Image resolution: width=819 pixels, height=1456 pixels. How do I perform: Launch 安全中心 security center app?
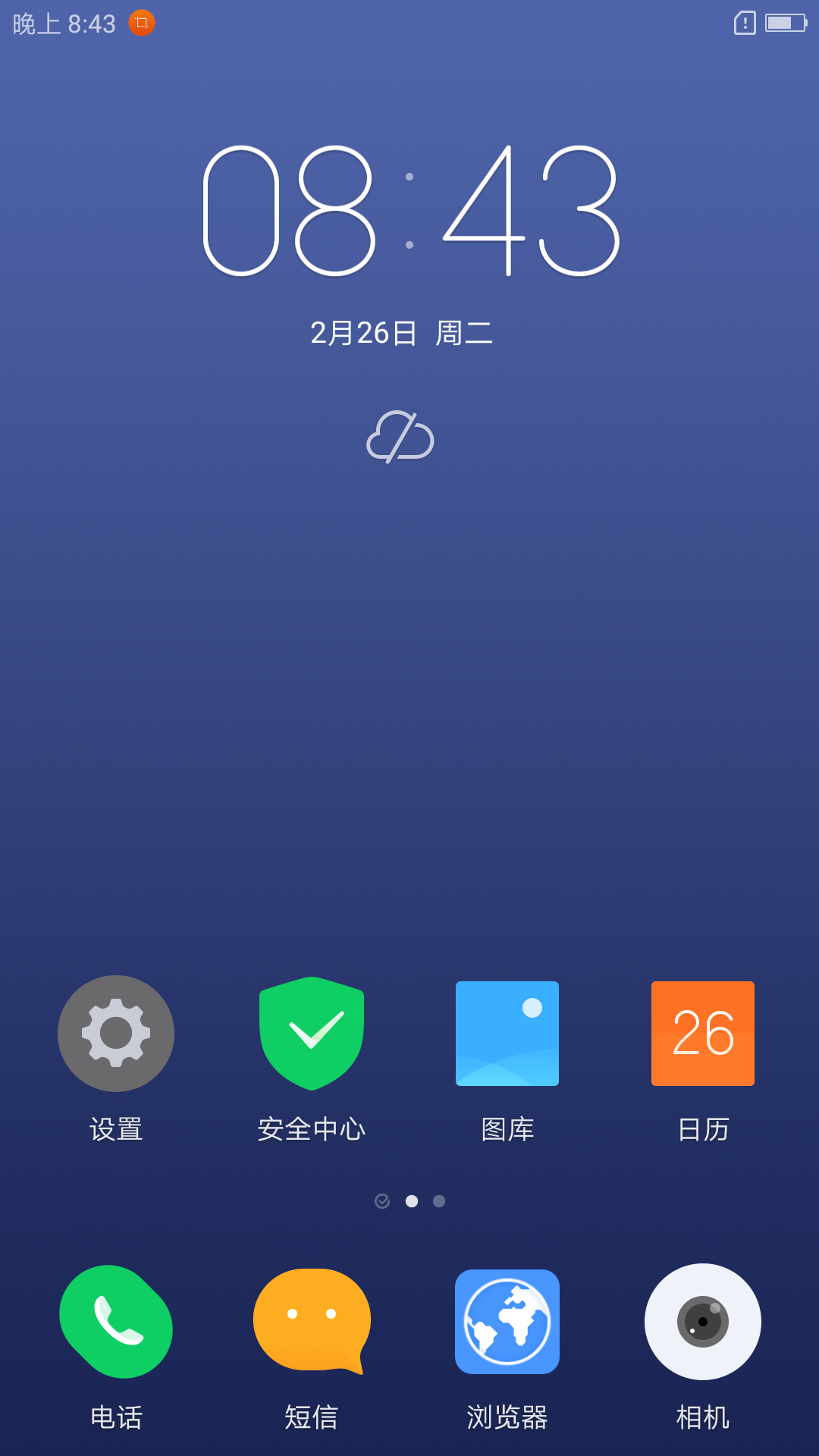pyautogui.click(x=312, y=1033)
